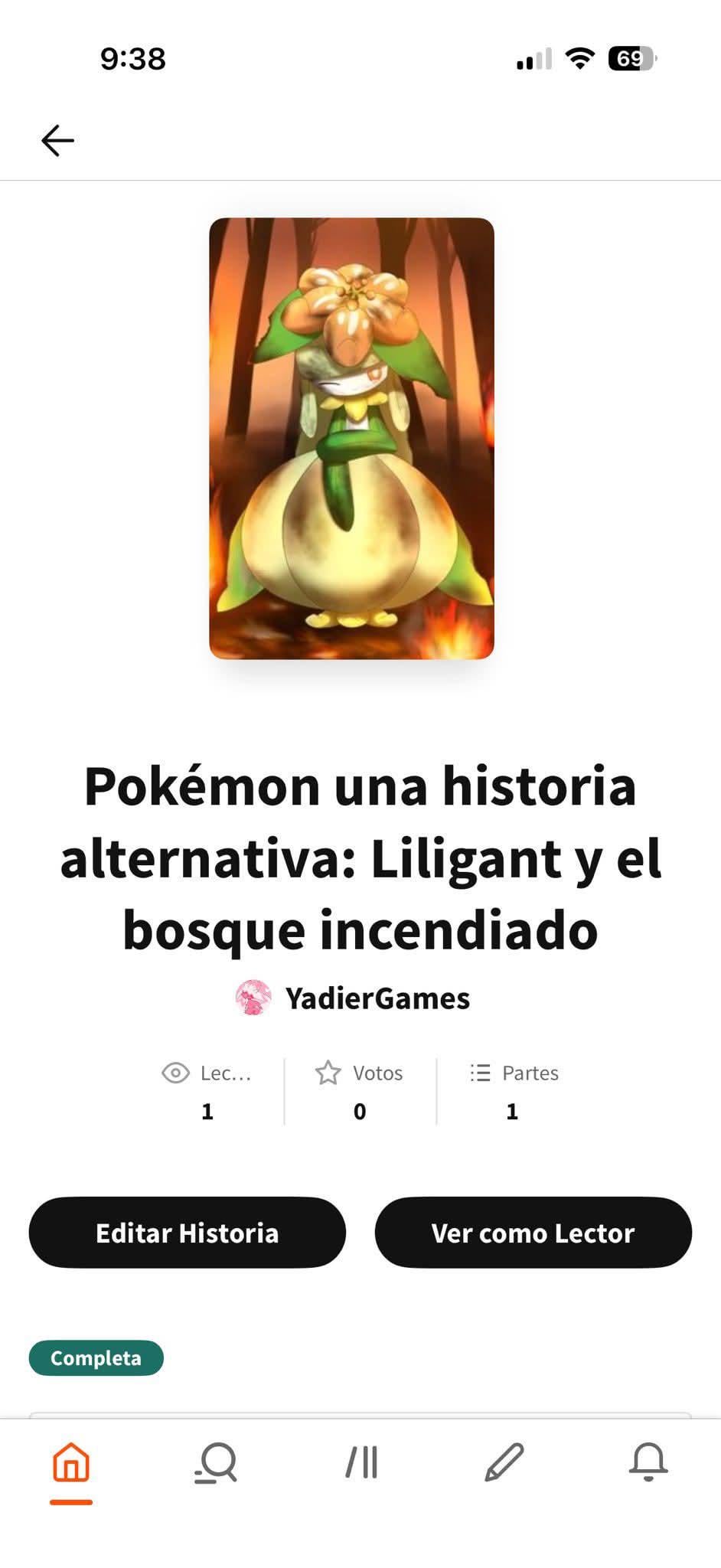Open the notifications bell tab

tap(648, 1463)
